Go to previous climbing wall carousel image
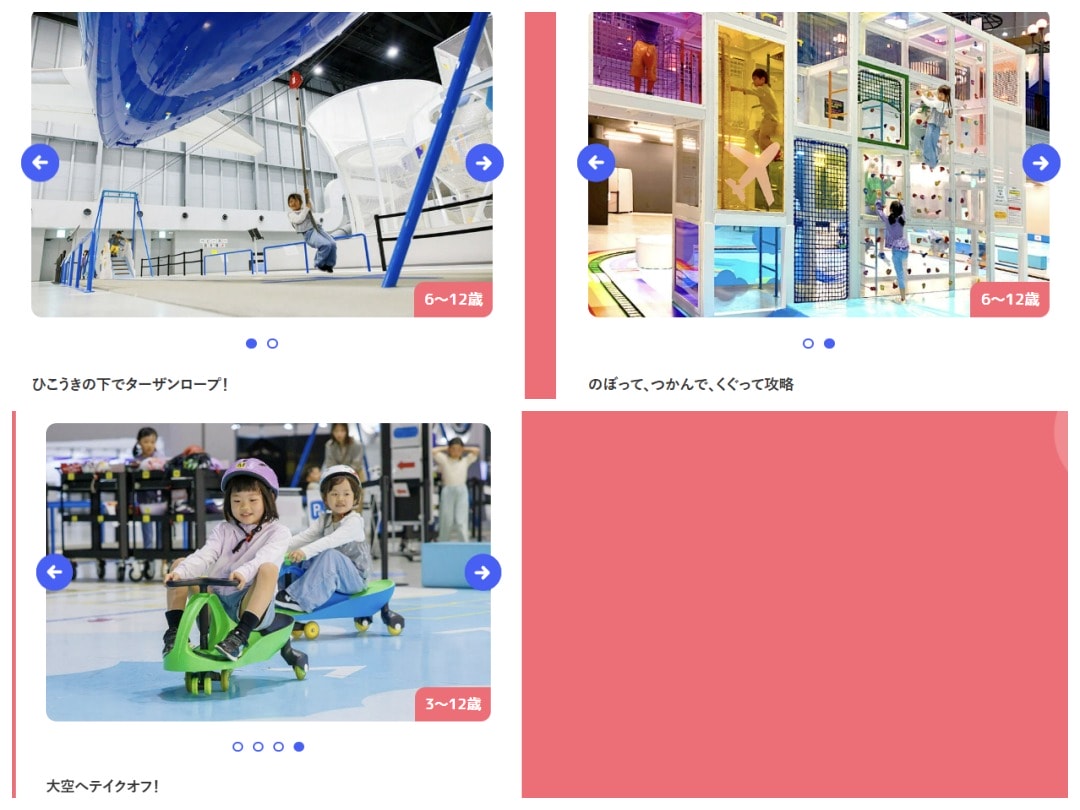Viewport: 1080px width, 810px height. point(596,163)
